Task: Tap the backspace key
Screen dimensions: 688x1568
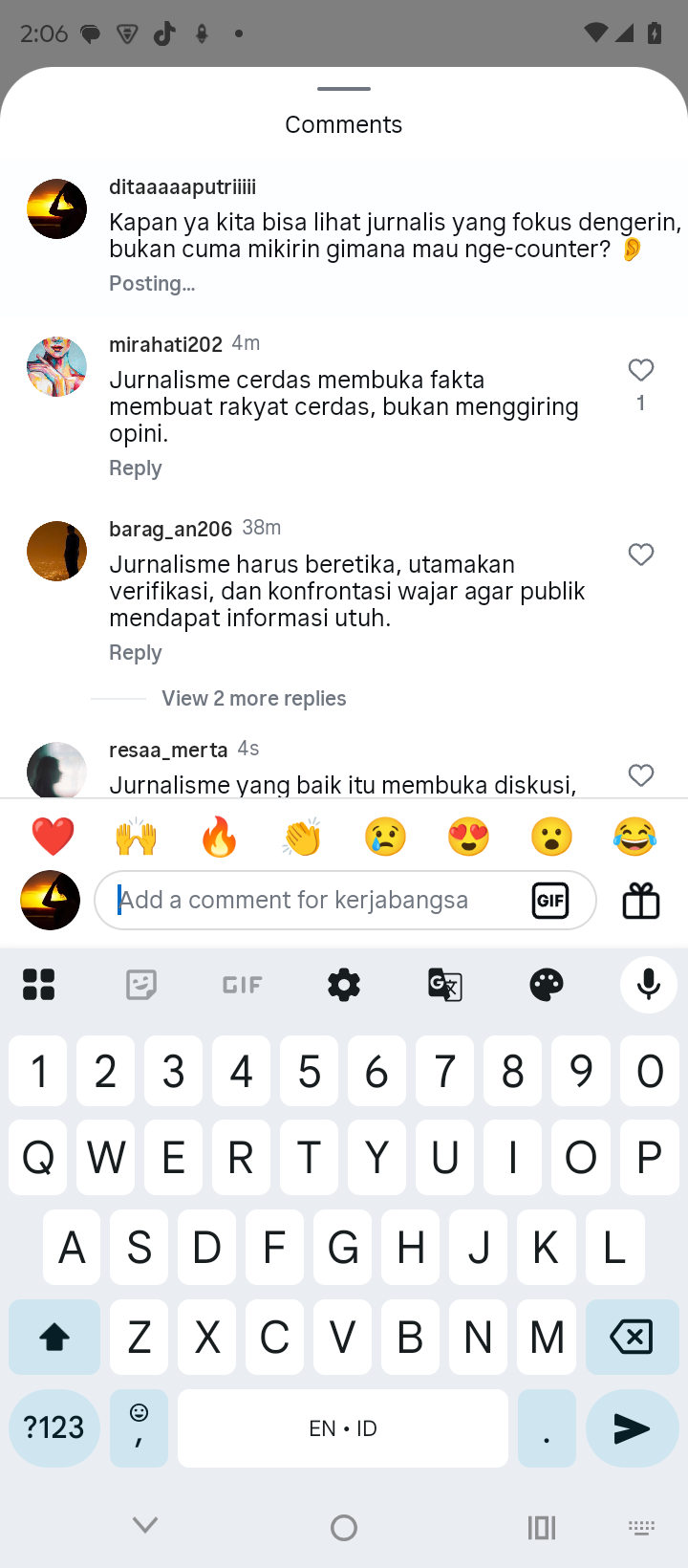Action: tap(632, 1337)
